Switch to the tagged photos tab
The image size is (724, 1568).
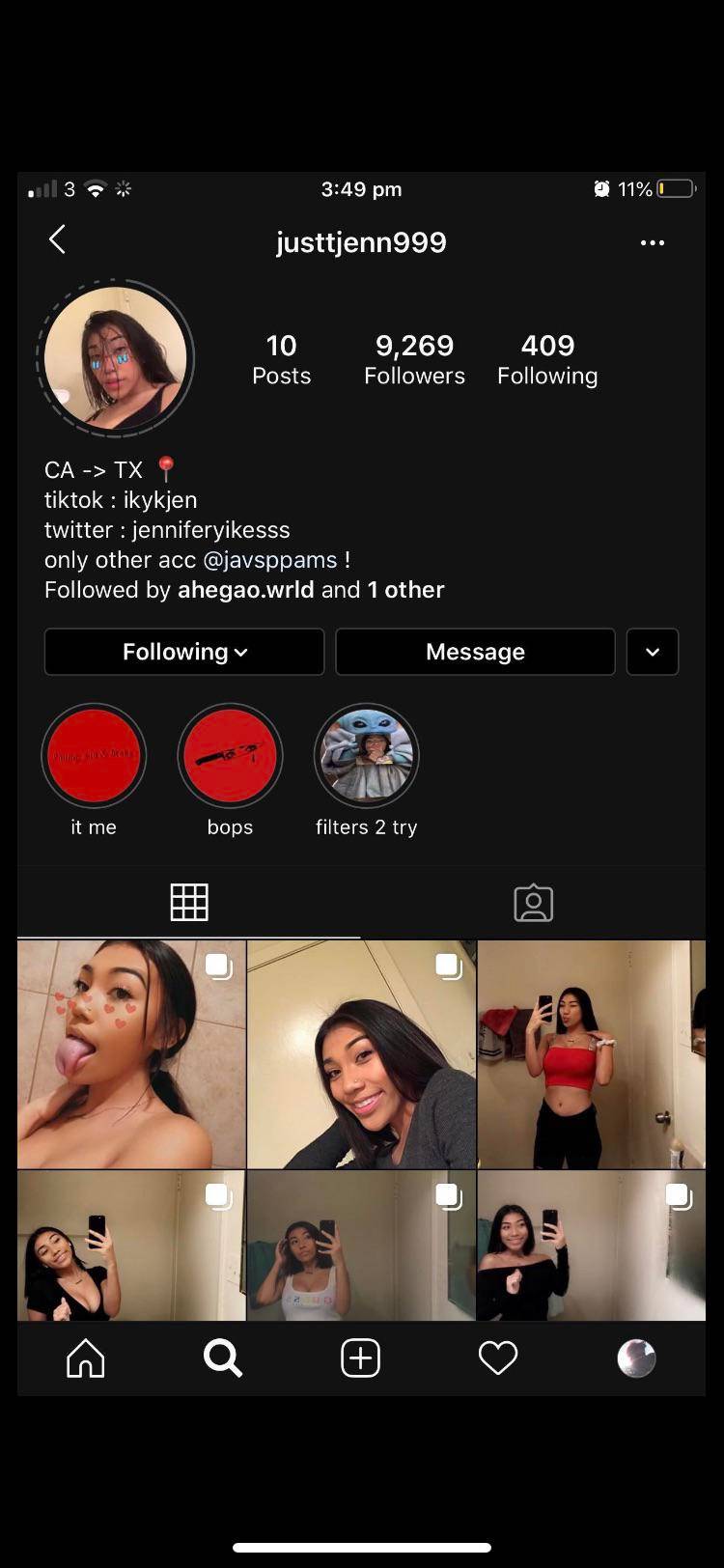533,903
